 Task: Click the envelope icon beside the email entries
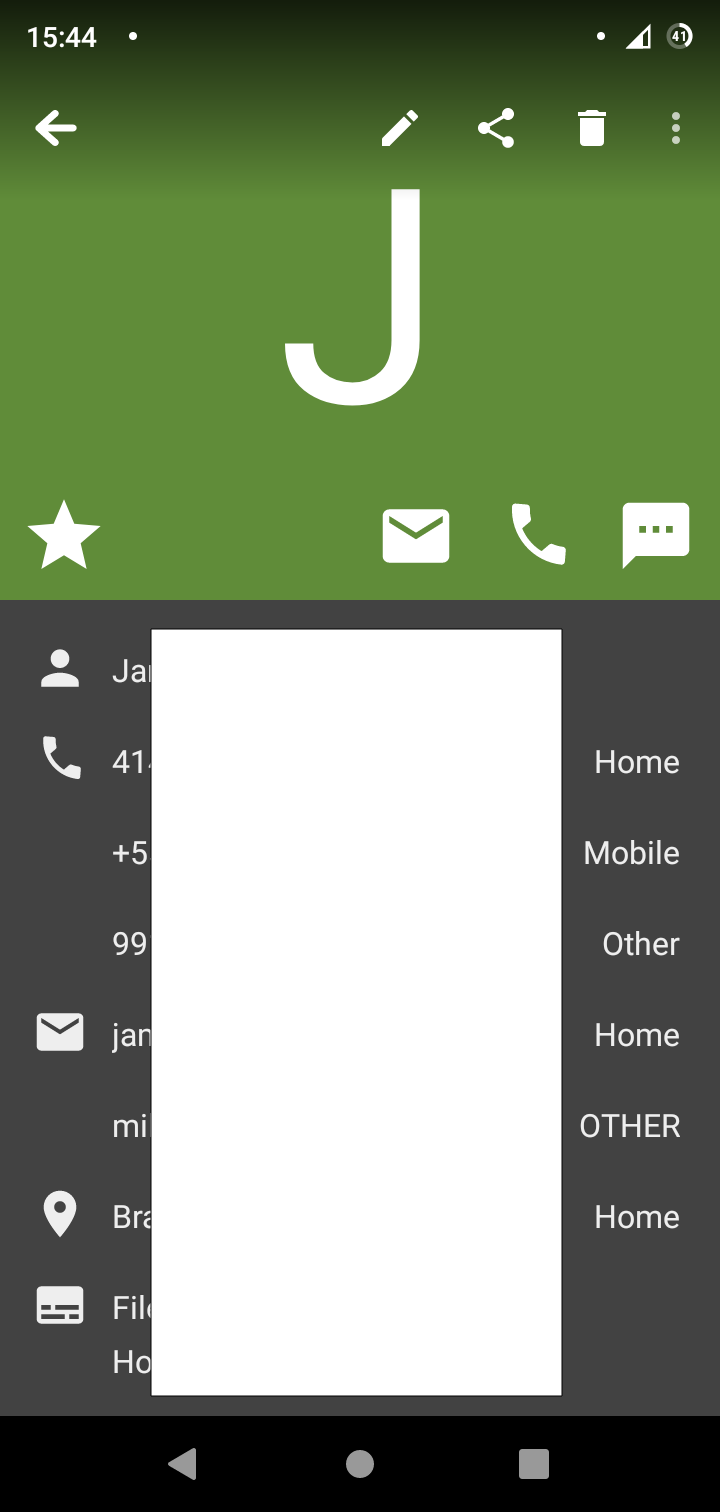tap(60, 1031)
